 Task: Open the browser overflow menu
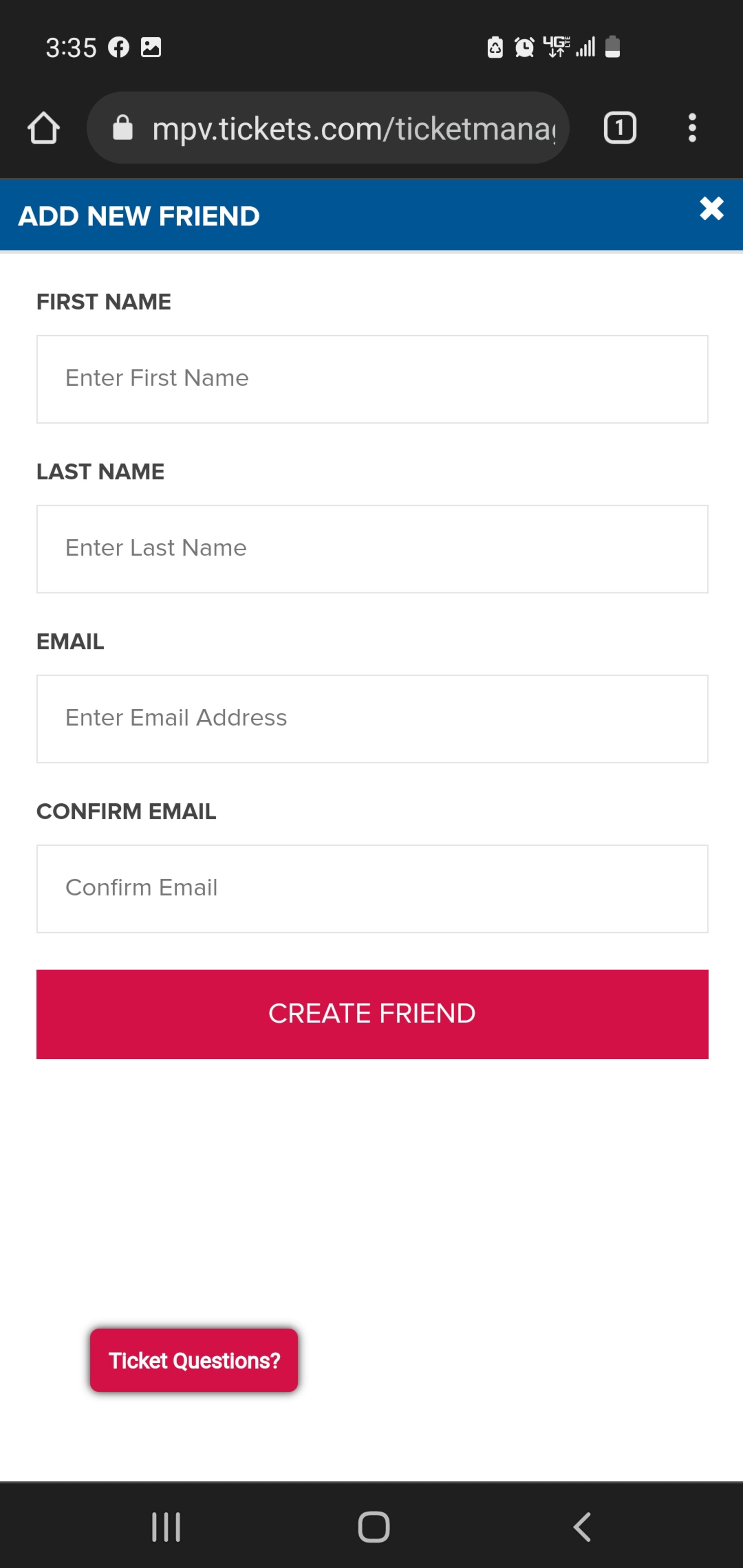[x=692, y=128]
